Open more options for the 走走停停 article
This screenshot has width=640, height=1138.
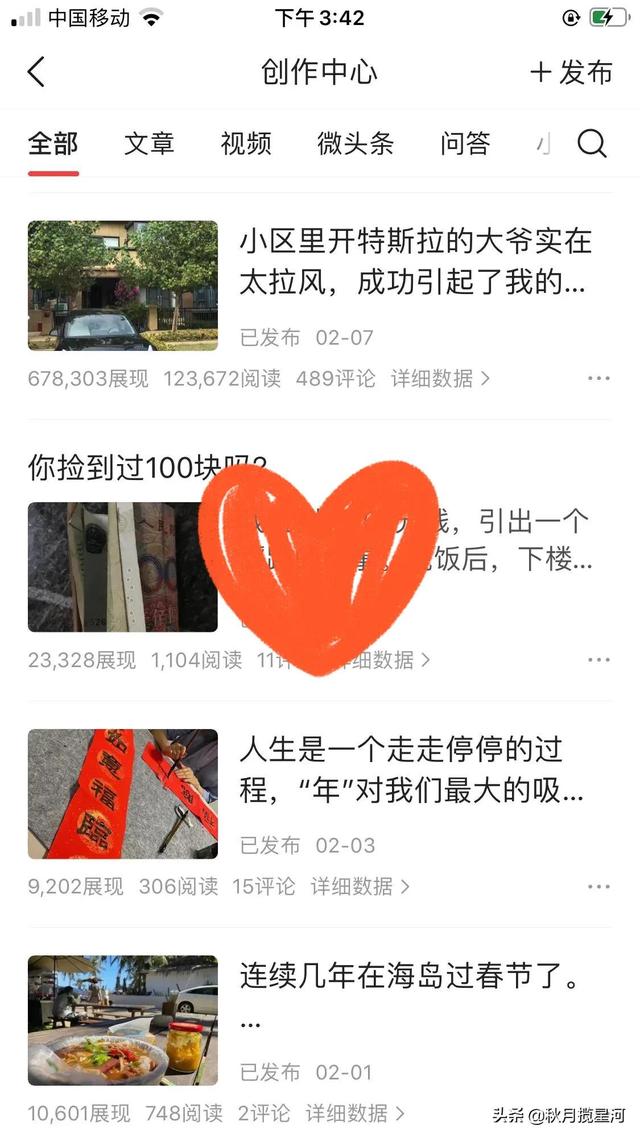pos(598,886)
